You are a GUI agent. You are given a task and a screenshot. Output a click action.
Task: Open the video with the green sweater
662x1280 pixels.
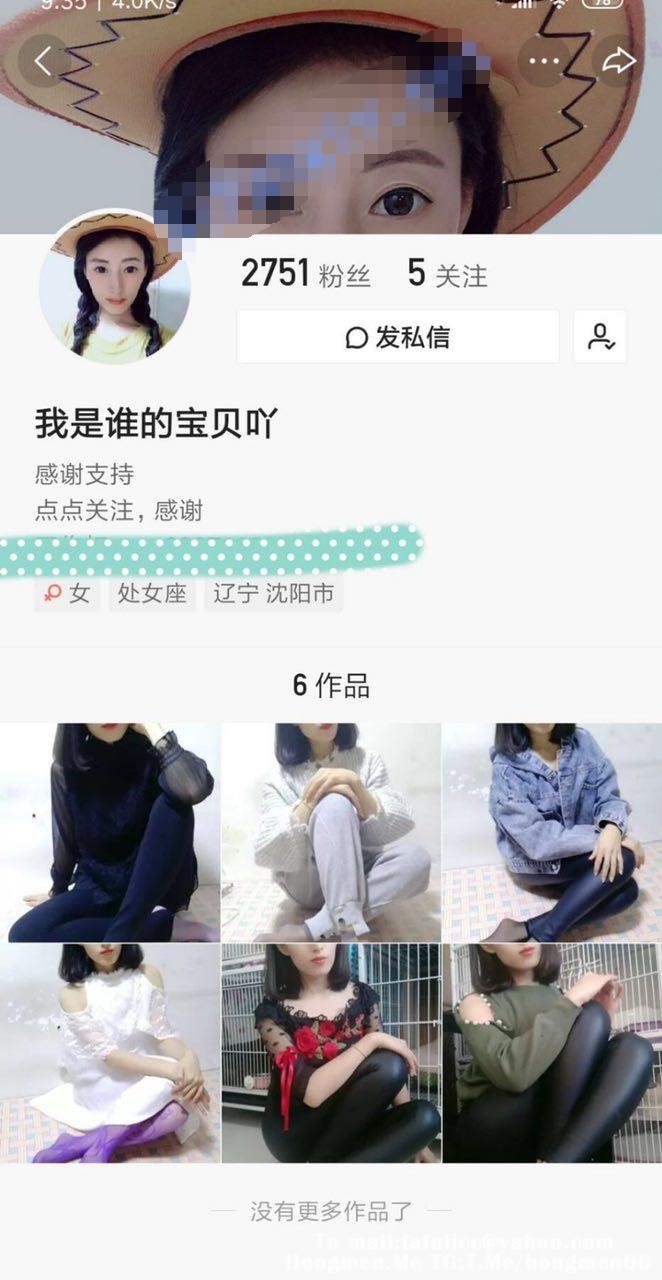point(552,1054)
